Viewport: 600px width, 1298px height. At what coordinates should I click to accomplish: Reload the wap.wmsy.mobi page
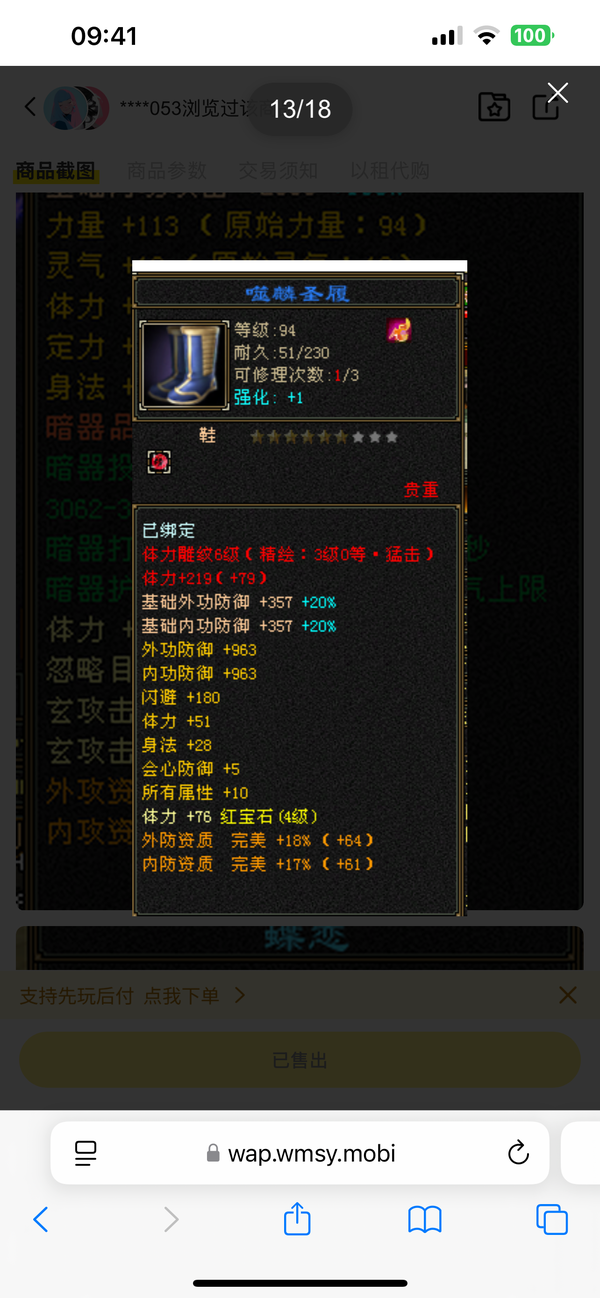click(x=518, y=1153)
